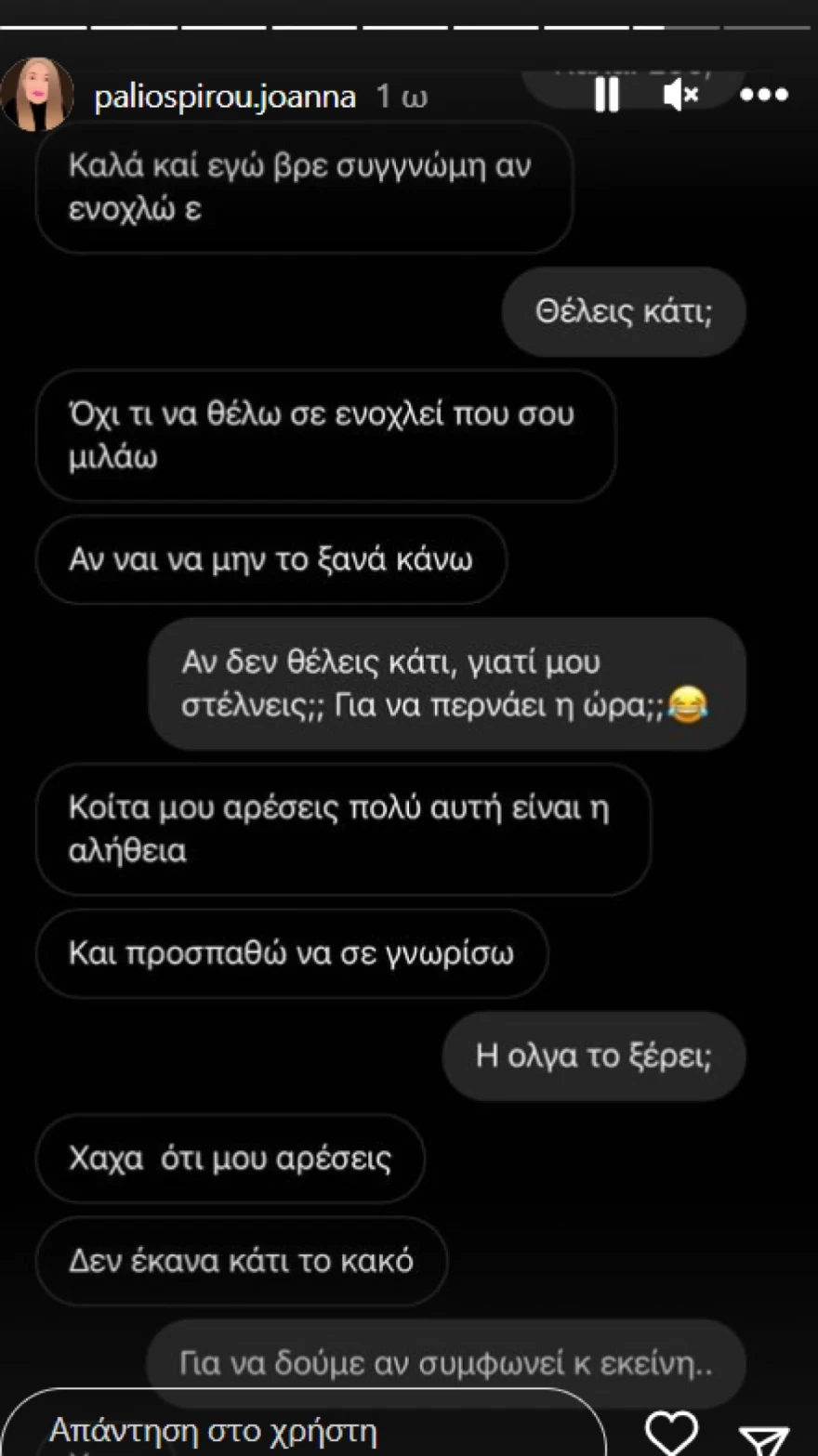Pause the story playback

(x=606, y=94)
